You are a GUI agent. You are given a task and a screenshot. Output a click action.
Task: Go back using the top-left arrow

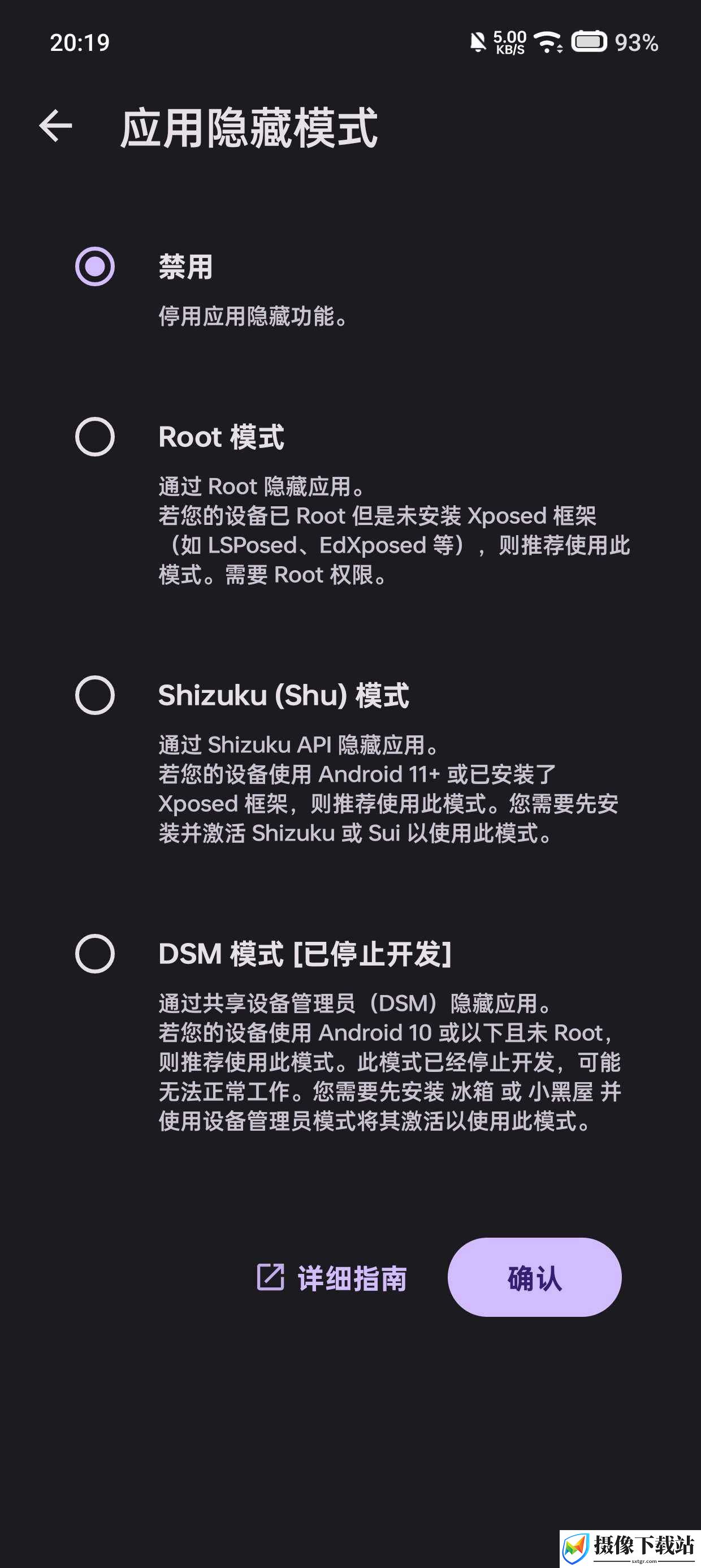coord(55,126)
